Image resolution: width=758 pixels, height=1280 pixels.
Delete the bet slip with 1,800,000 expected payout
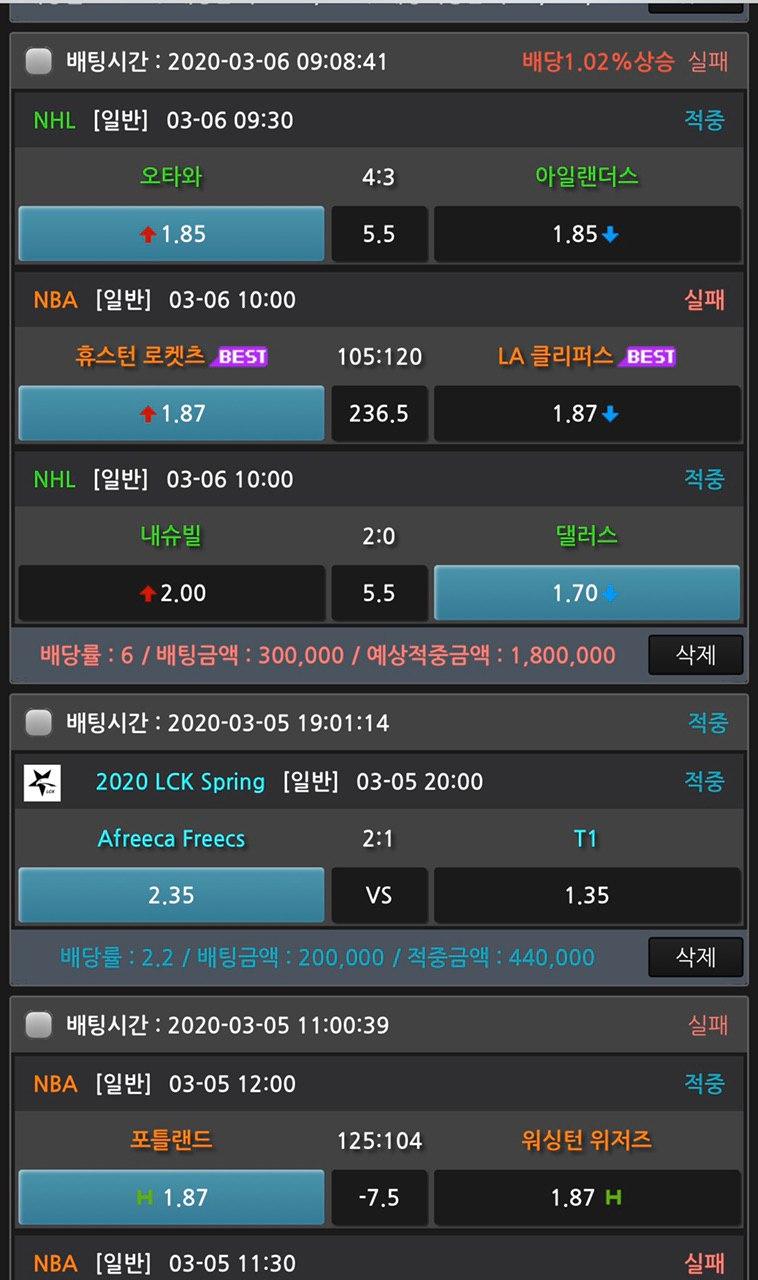click(x=695, y=655)
